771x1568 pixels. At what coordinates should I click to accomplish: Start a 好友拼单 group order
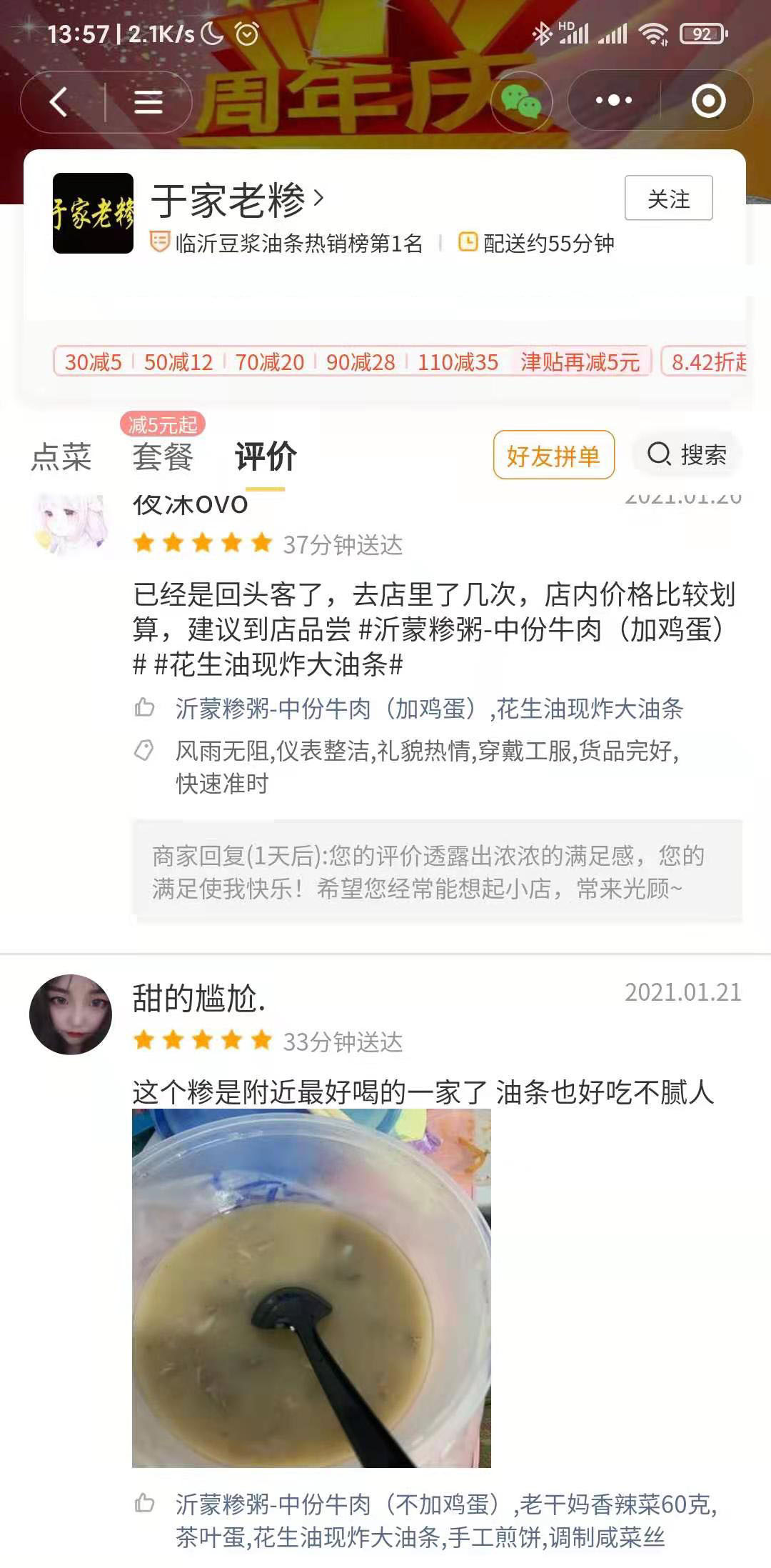553,455
